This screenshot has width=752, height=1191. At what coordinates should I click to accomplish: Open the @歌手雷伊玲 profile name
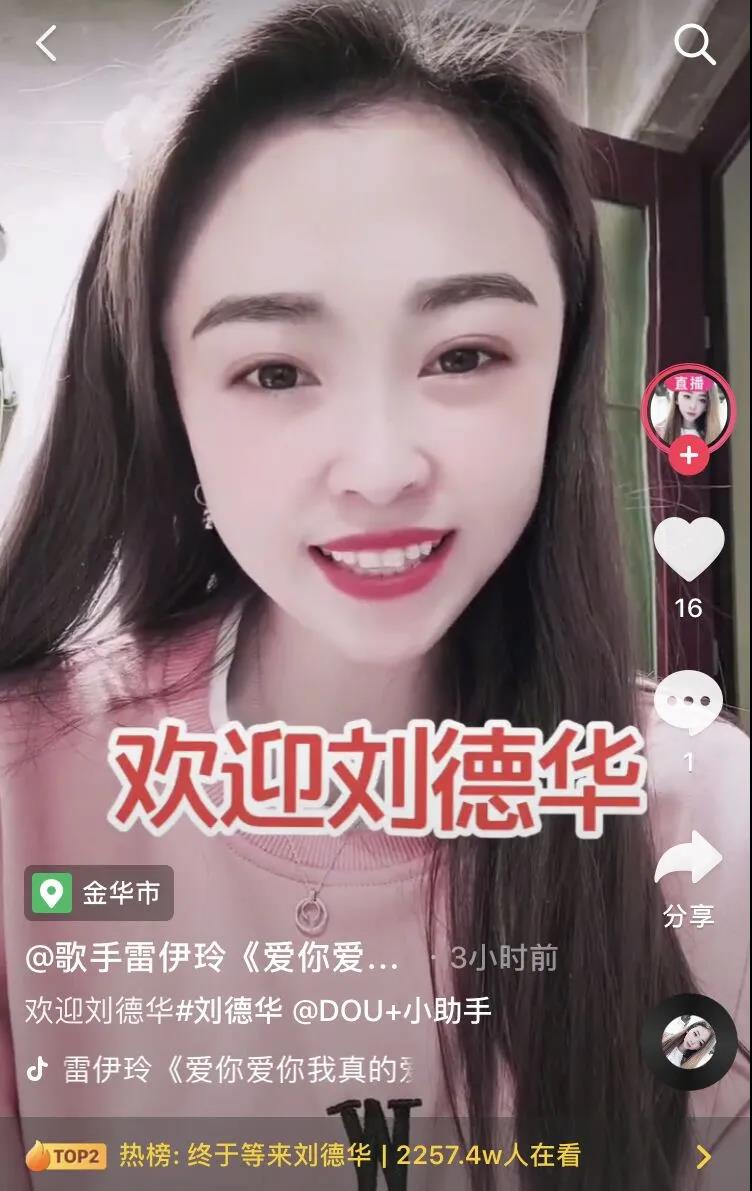[x=212, y=959]
